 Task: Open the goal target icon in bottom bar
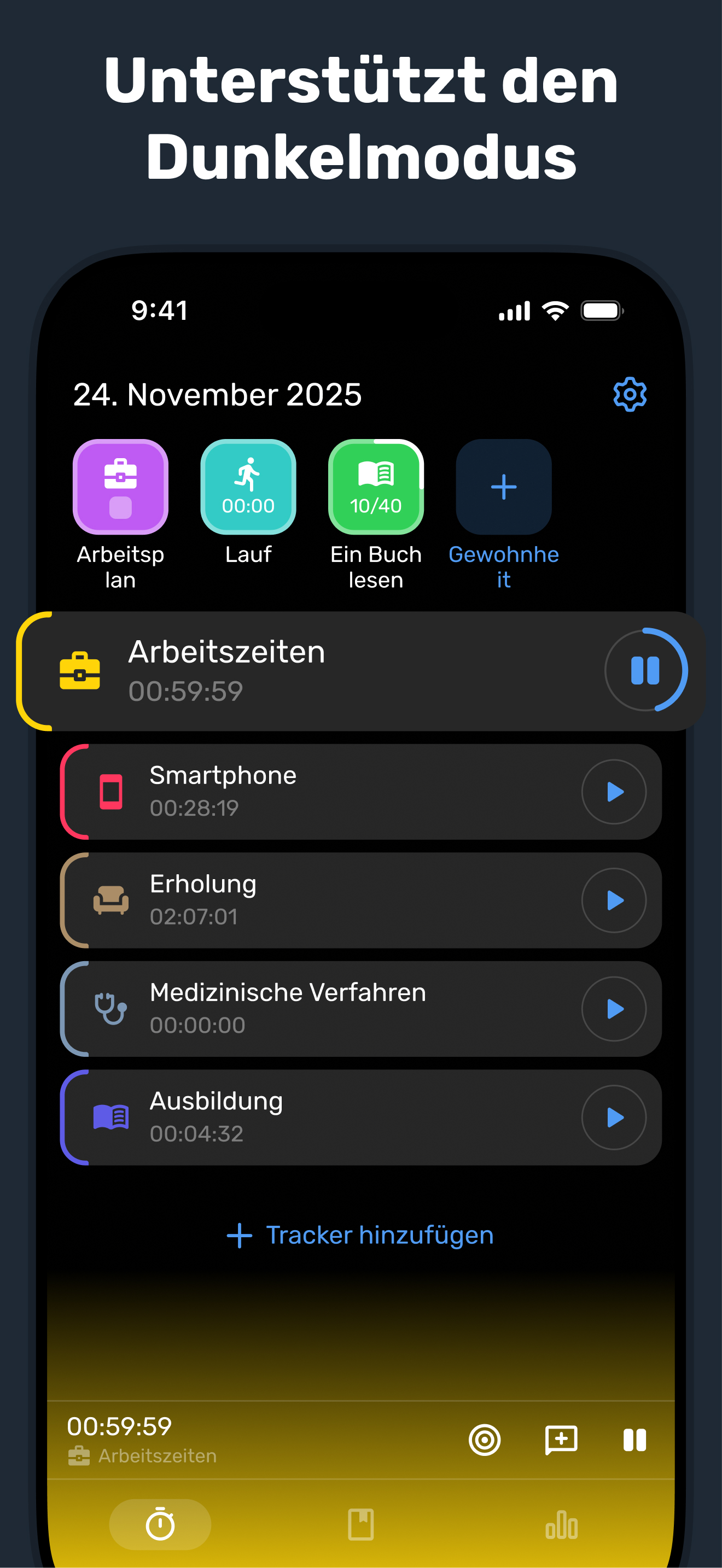(484, 1440)
